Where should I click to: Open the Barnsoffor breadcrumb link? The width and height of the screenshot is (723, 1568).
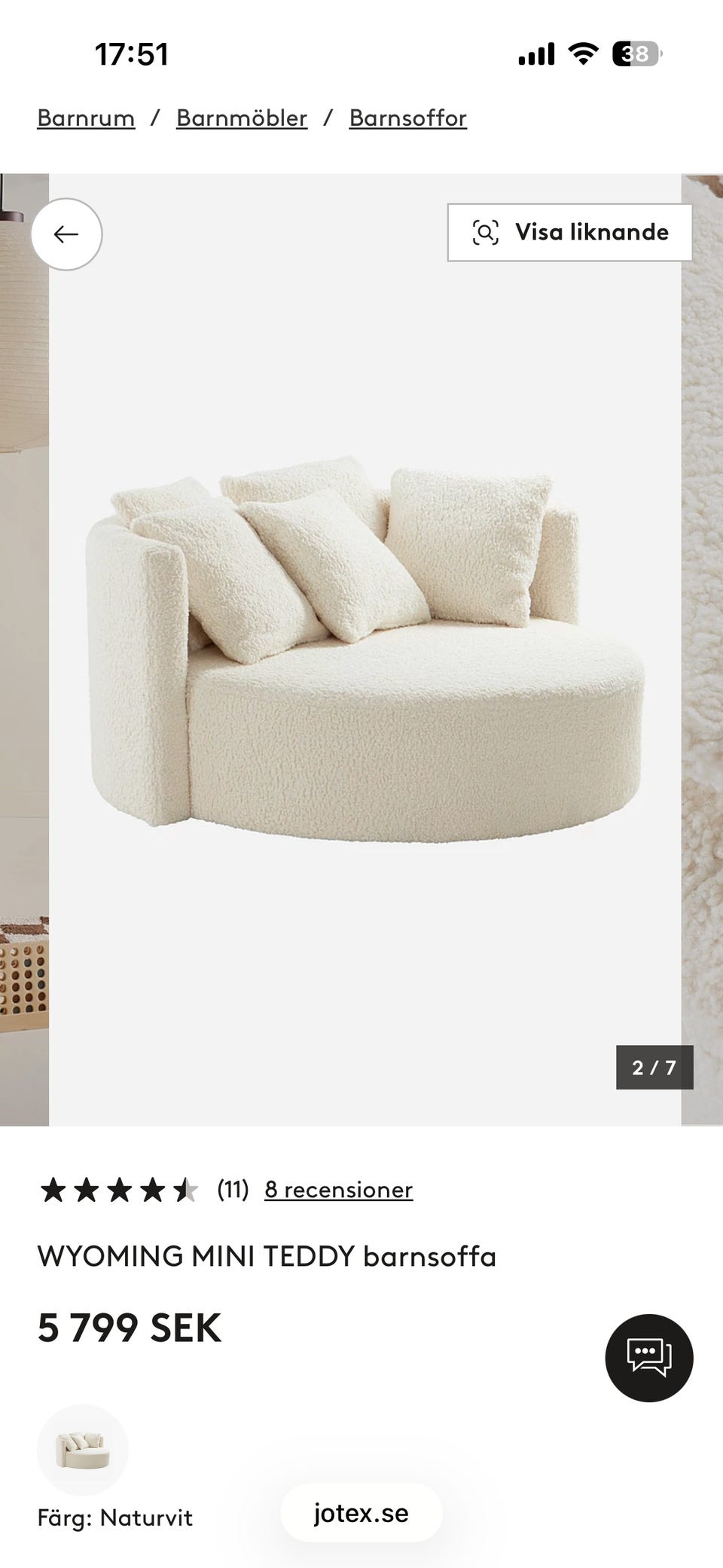click(x=407, y=118)
